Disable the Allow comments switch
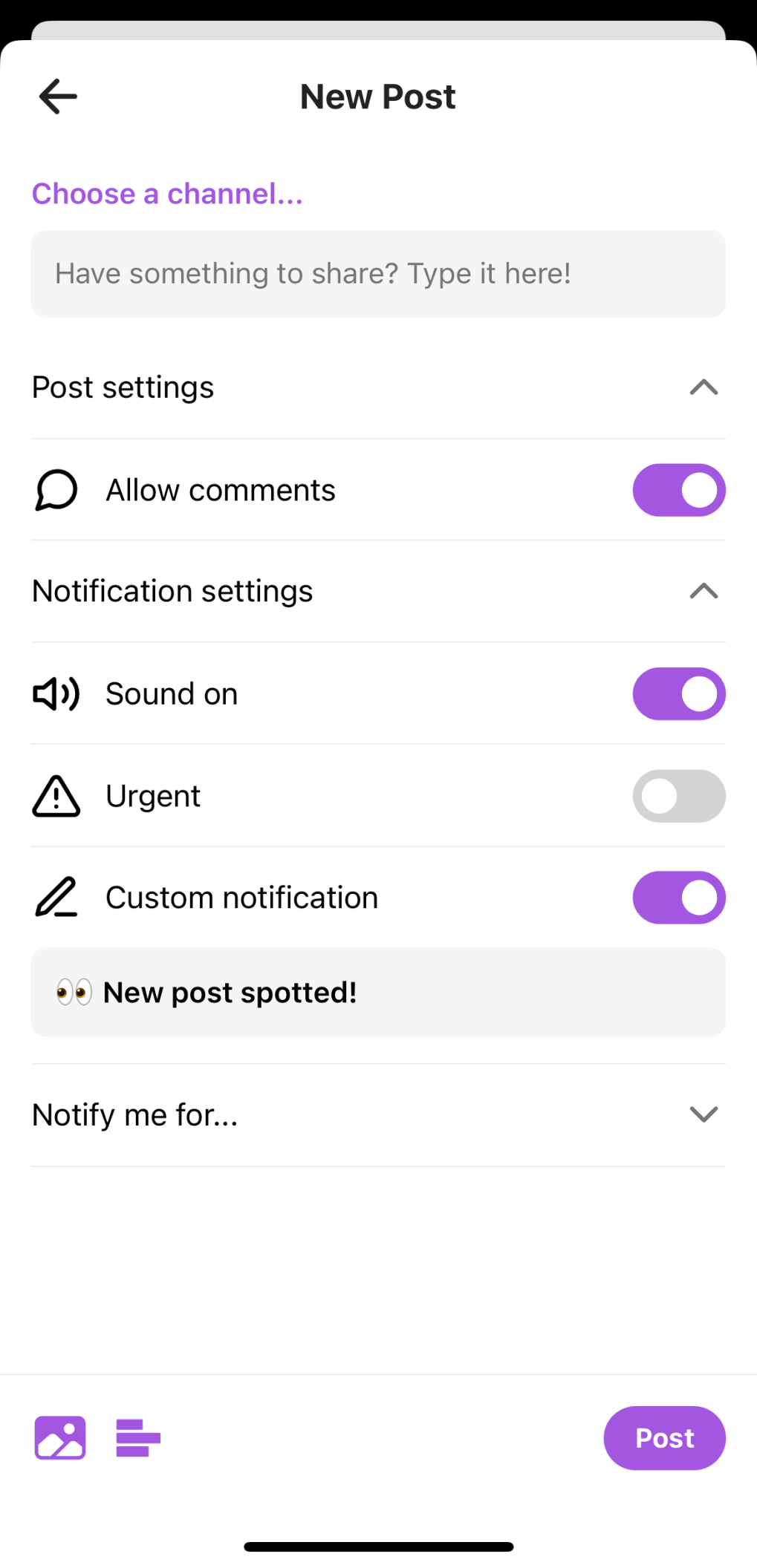 click(679, 490)
